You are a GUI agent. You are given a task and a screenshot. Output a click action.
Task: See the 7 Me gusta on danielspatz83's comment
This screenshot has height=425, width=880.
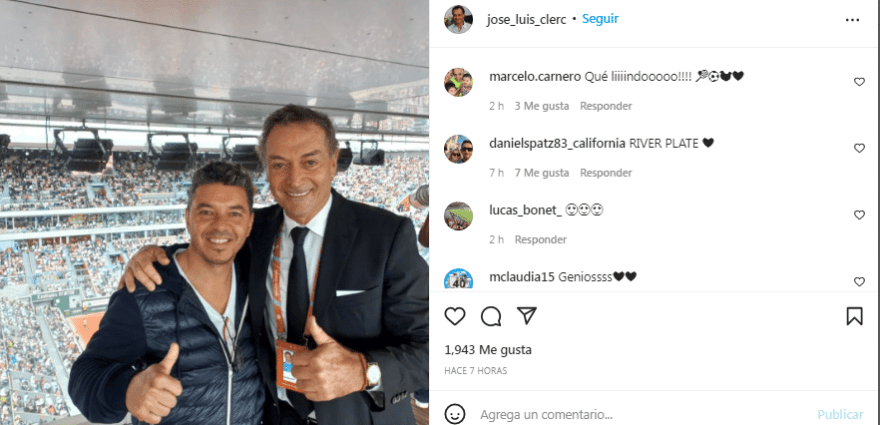[x=542, y=172]
